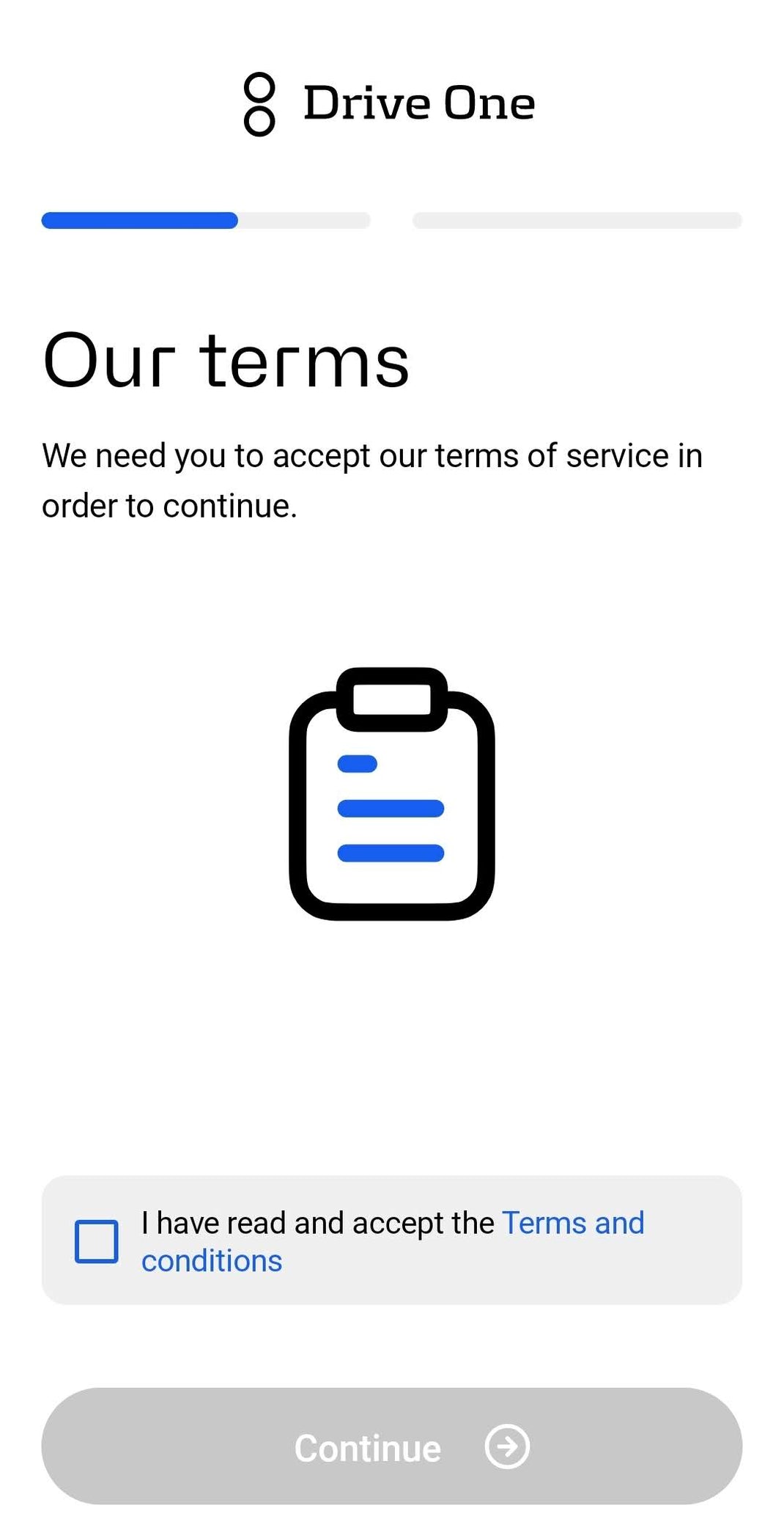
Task: Tap the Continue button
Action: [392, 1447]
